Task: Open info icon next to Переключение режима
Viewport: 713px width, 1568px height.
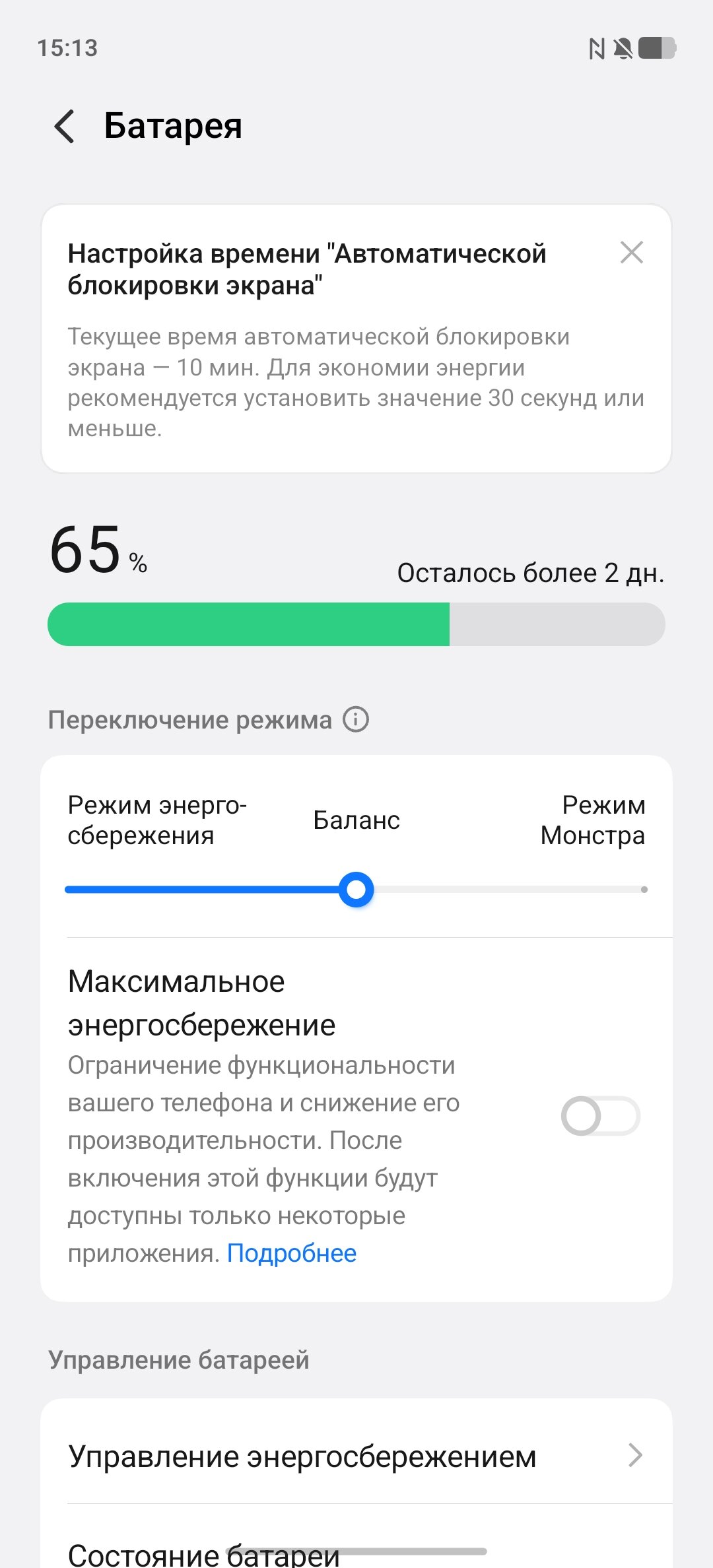Action: (x=356, y=719)
